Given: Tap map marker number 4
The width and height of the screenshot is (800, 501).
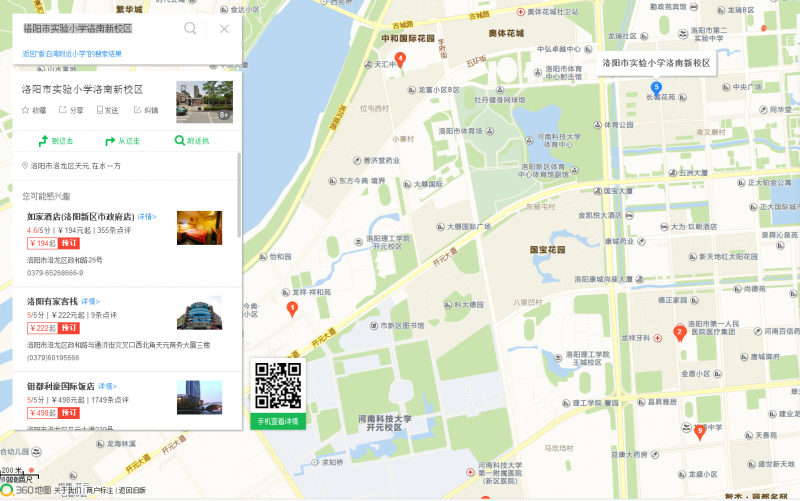Looking at the screenshot, I should (x=400, y=60).
